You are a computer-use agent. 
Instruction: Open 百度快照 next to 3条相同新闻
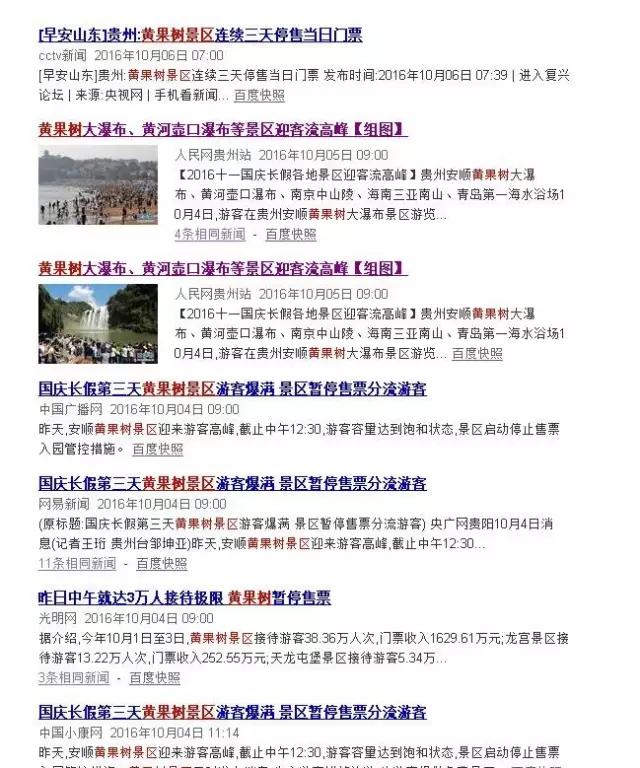click(154, 677)
